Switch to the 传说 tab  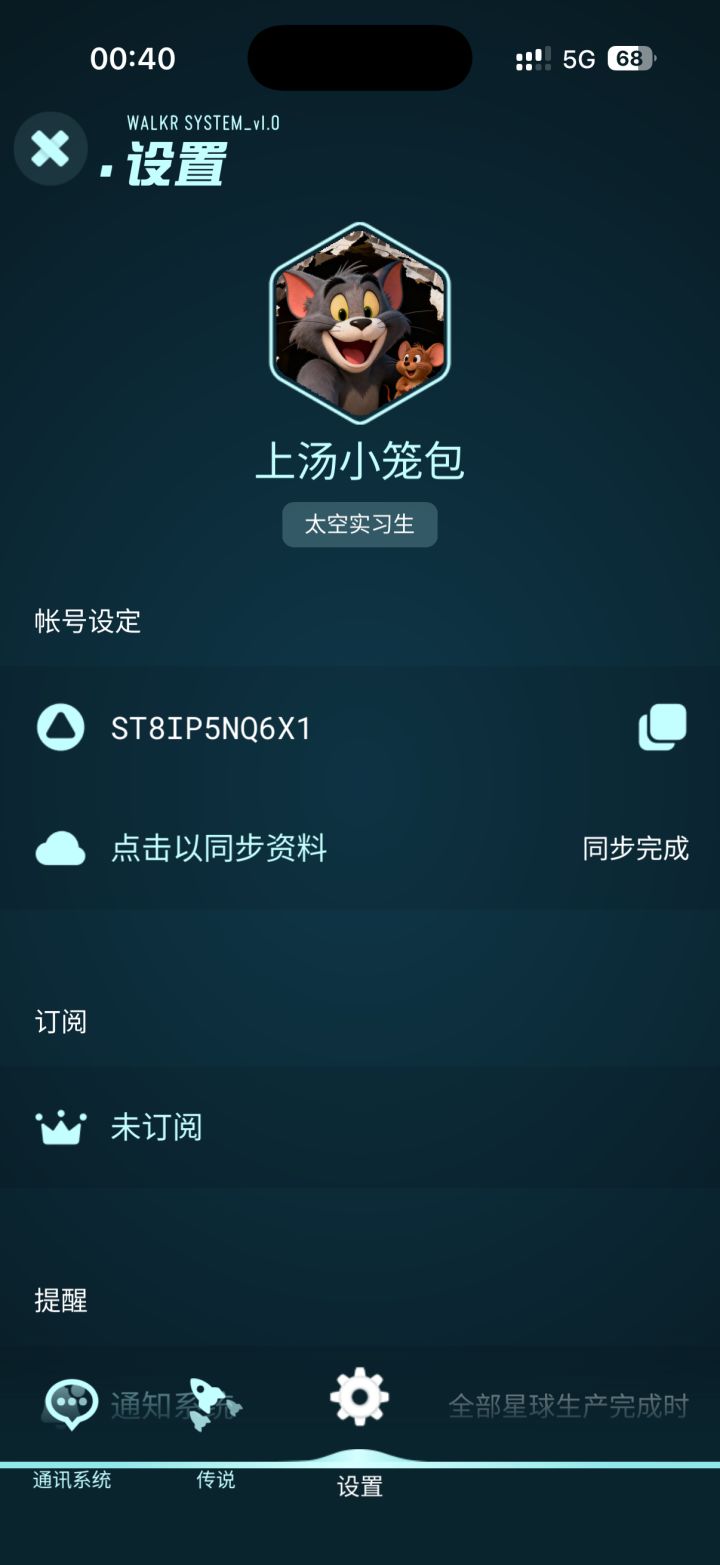(x=215, y=1480)
